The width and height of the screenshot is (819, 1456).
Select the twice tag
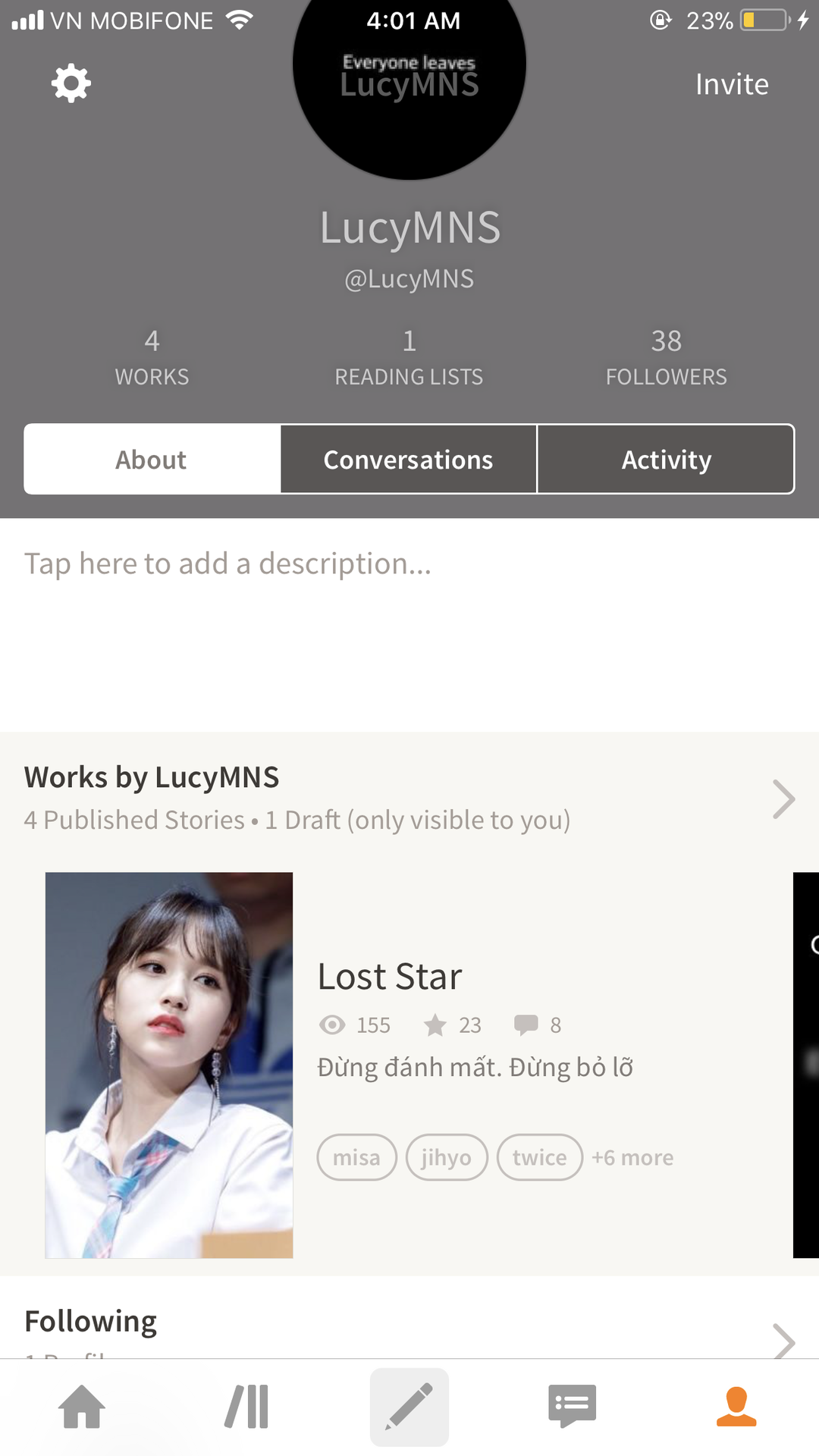(539, 1157)
